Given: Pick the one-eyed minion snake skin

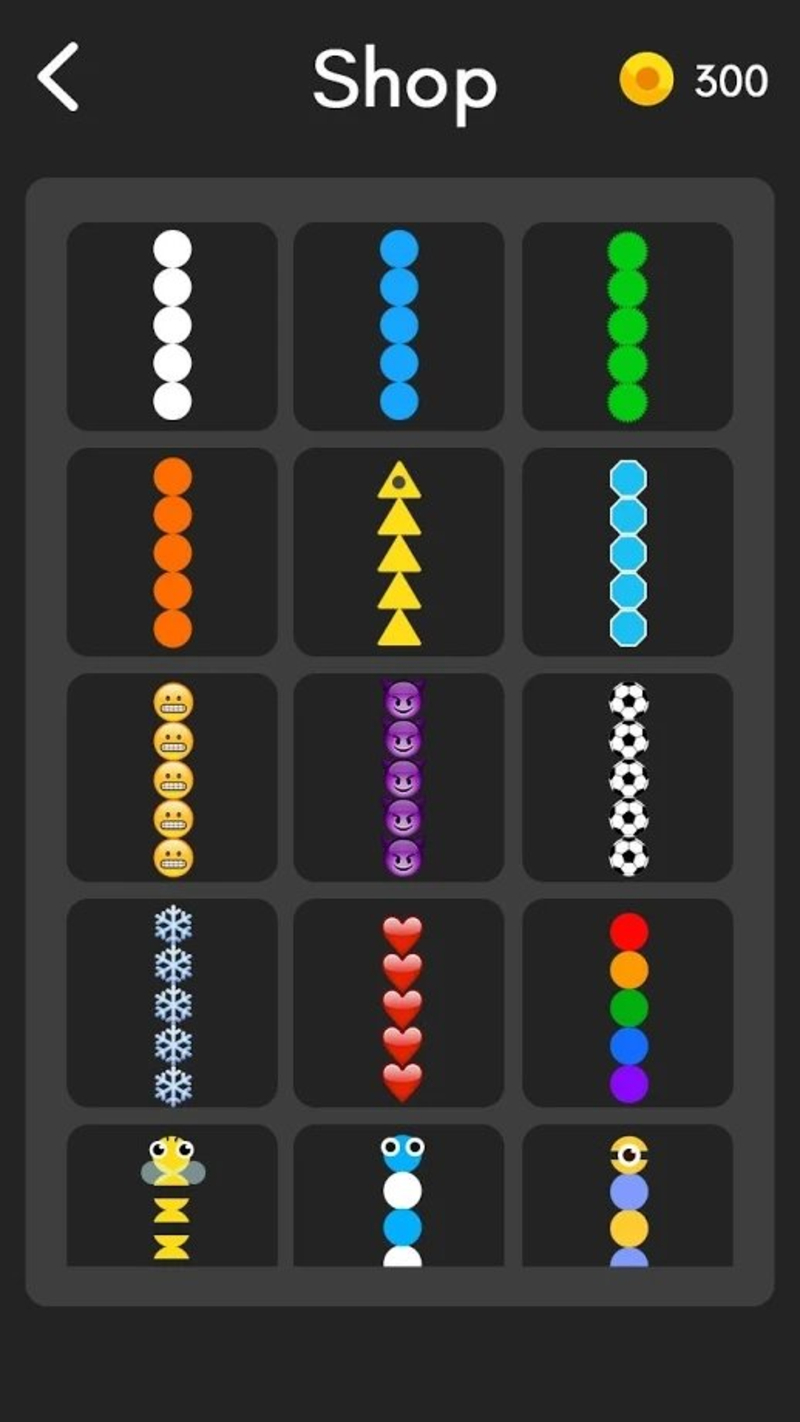Looking at the screenshot, I should pos(627,1196).
